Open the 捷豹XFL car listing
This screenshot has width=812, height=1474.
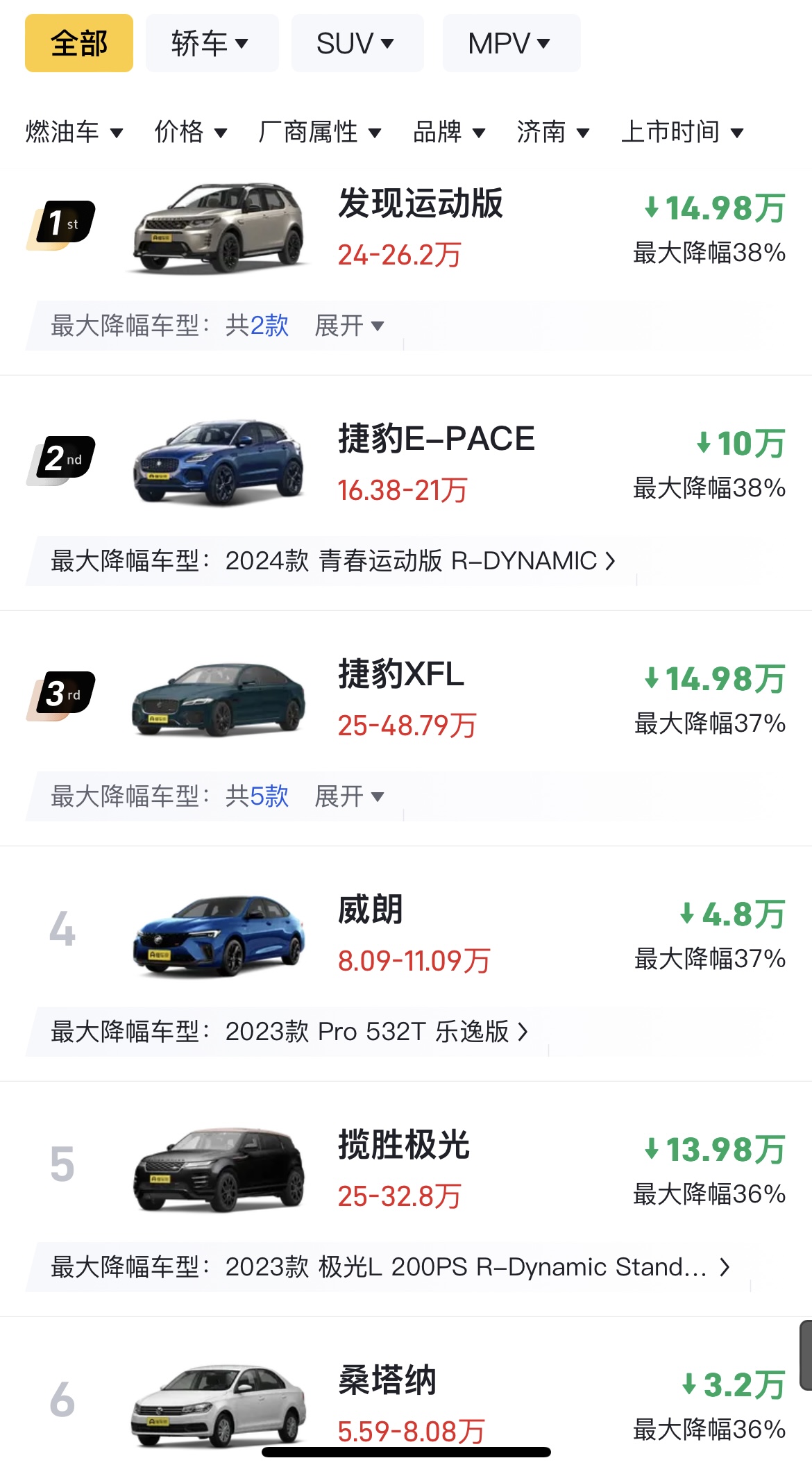click(401, 675)
